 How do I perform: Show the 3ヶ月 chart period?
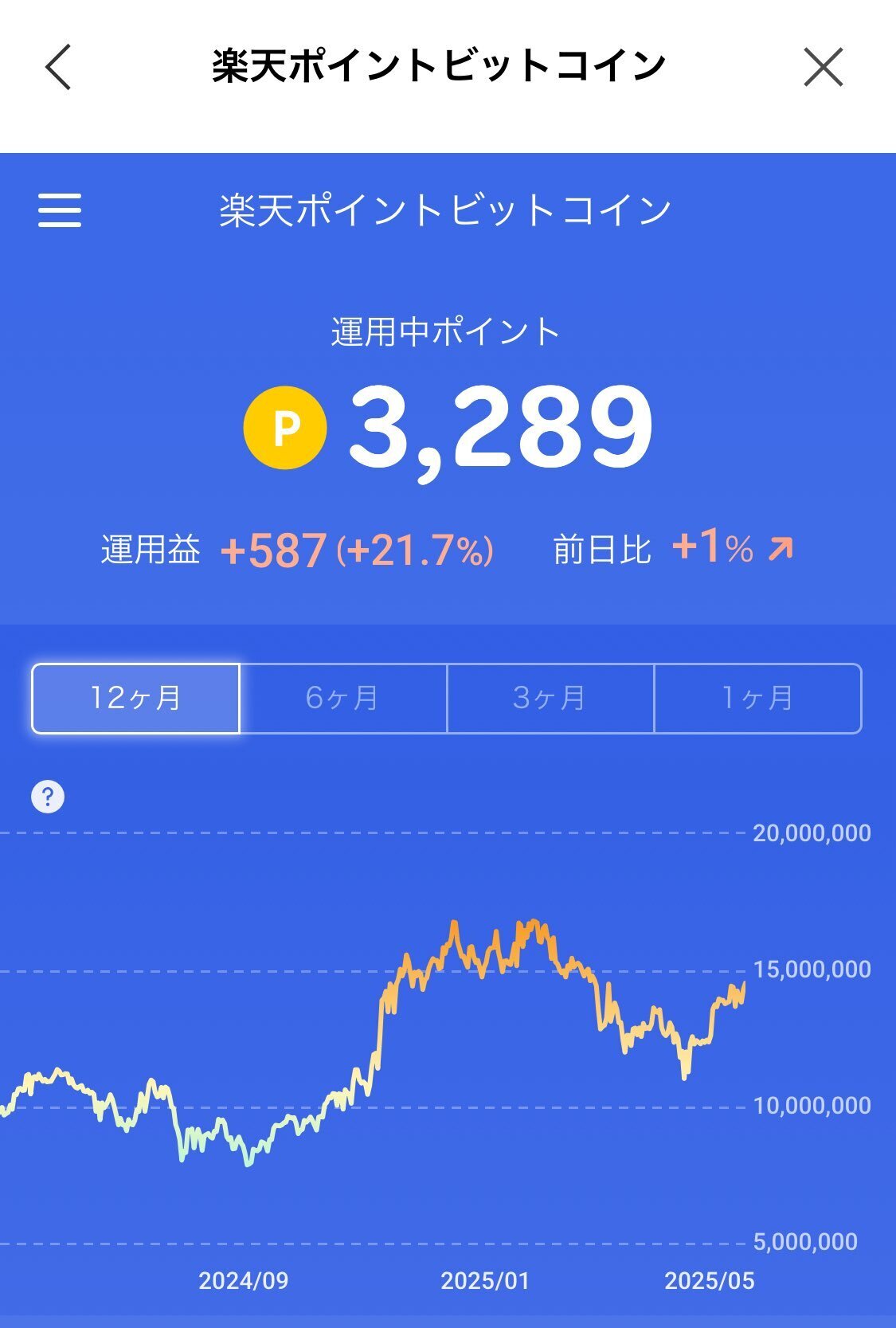pyautogui.click(x=550, y=698)
